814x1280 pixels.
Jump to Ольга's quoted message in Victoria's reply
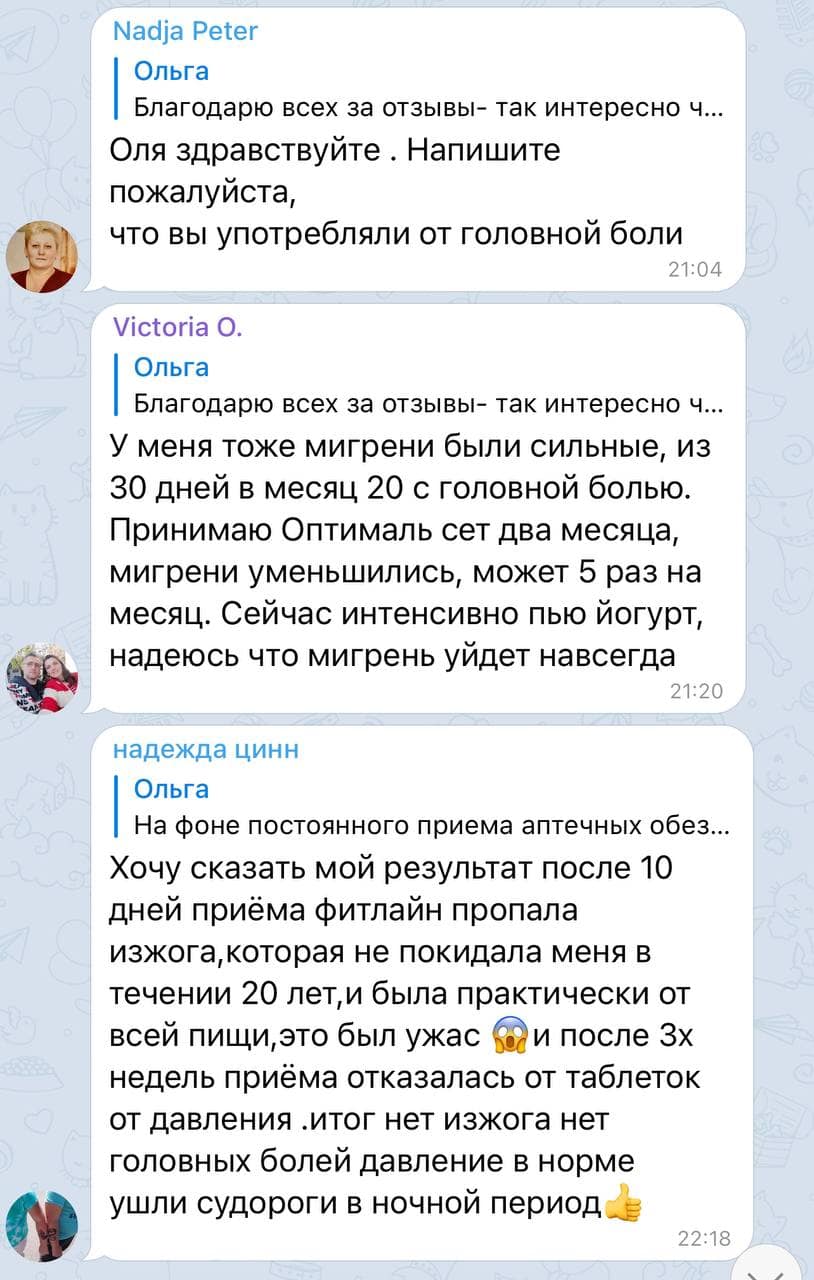click(x=425, y=385)
